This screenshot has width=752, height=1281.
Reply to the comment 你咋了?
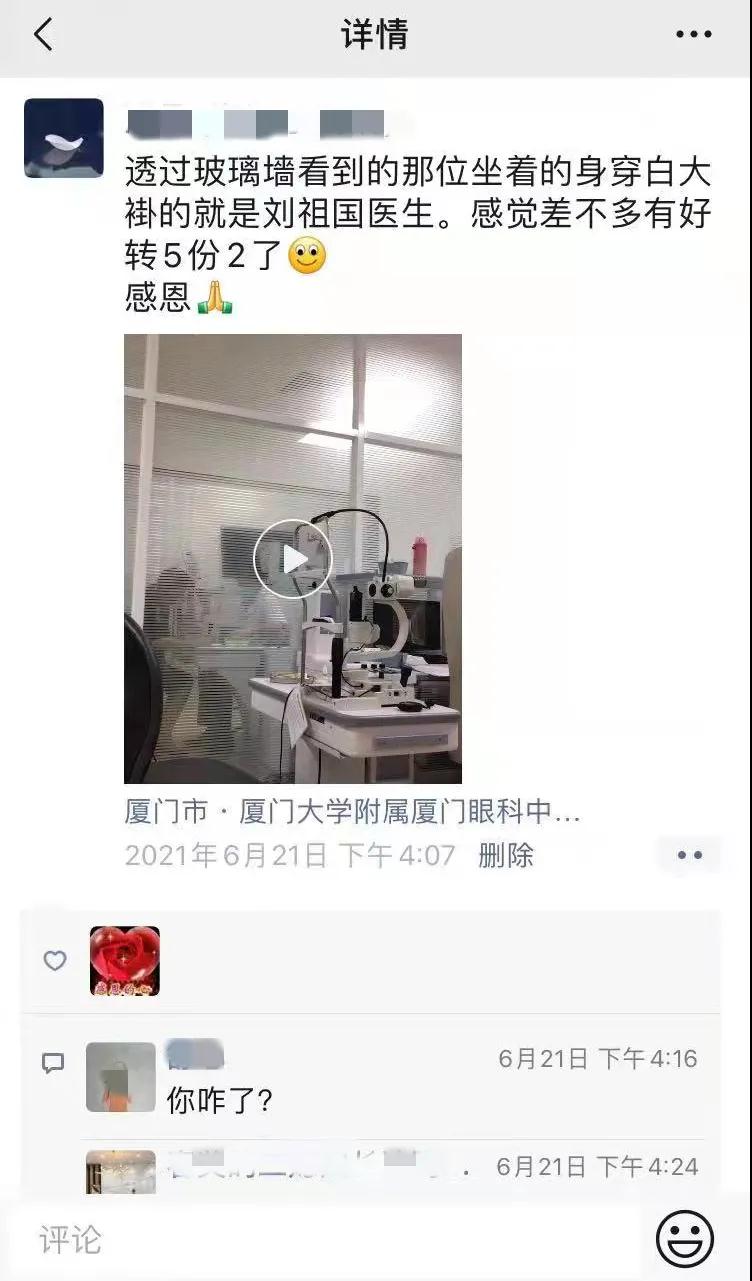coord(219,1102)
